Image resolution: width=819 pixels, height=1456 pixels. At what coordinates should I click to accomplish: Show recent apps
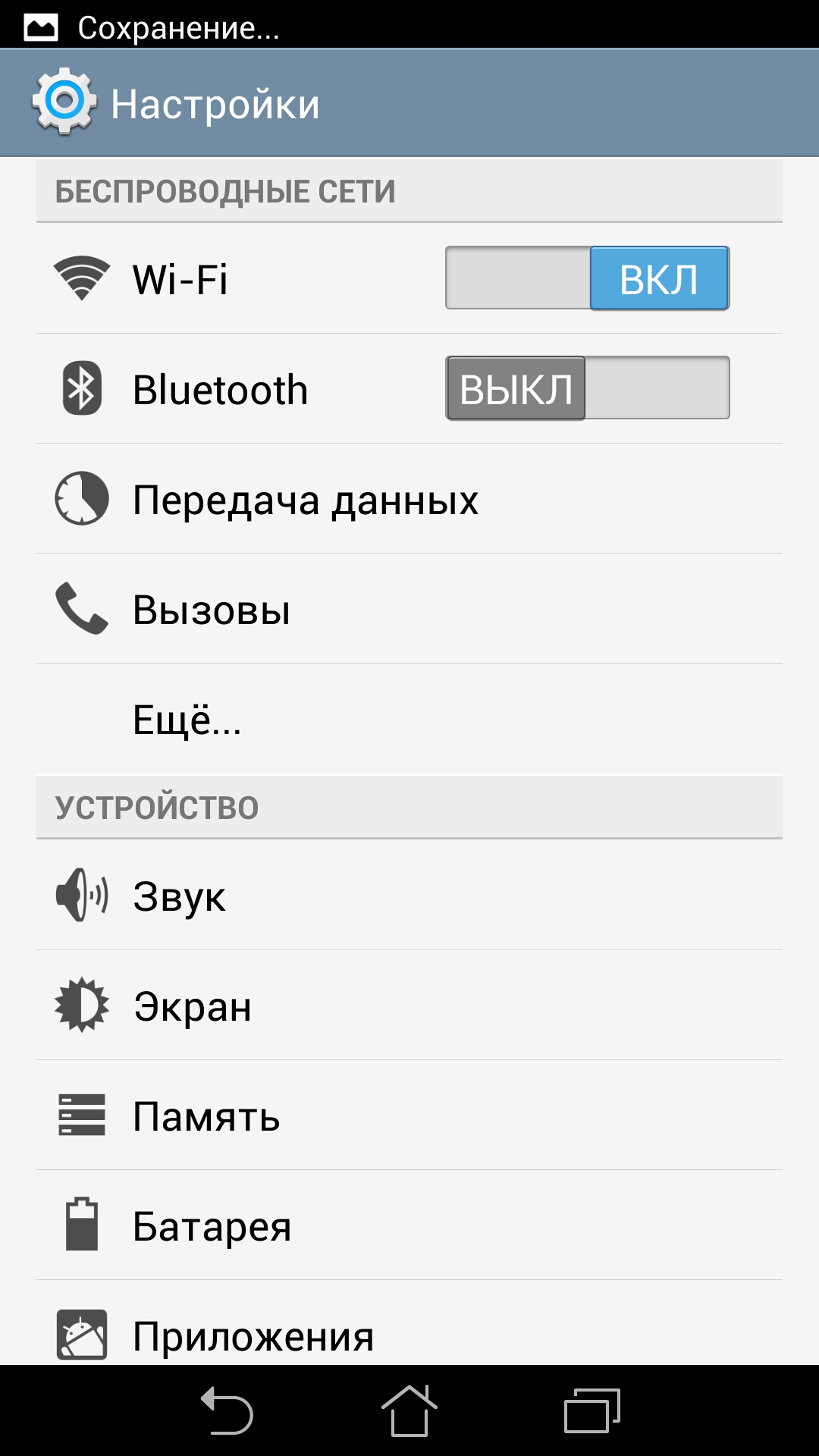coord(591,1411)
